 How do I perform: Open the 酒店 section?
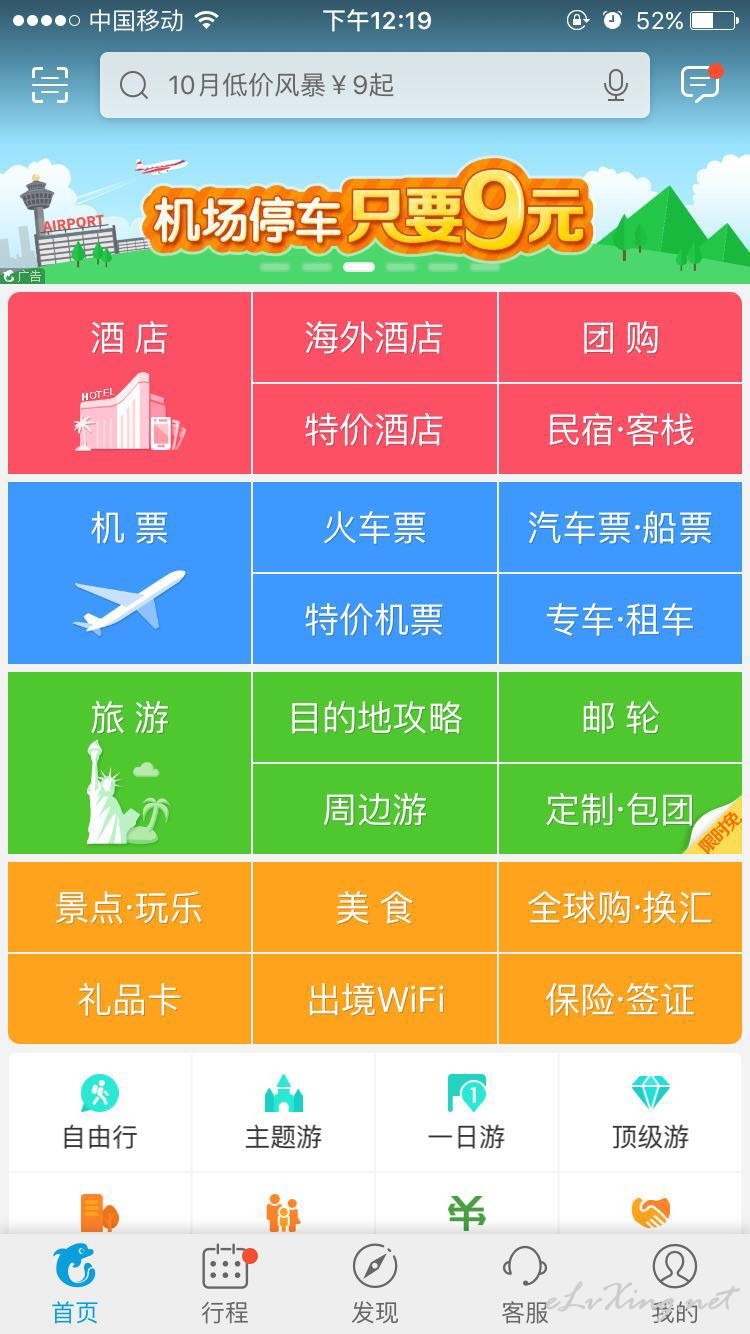129,383
